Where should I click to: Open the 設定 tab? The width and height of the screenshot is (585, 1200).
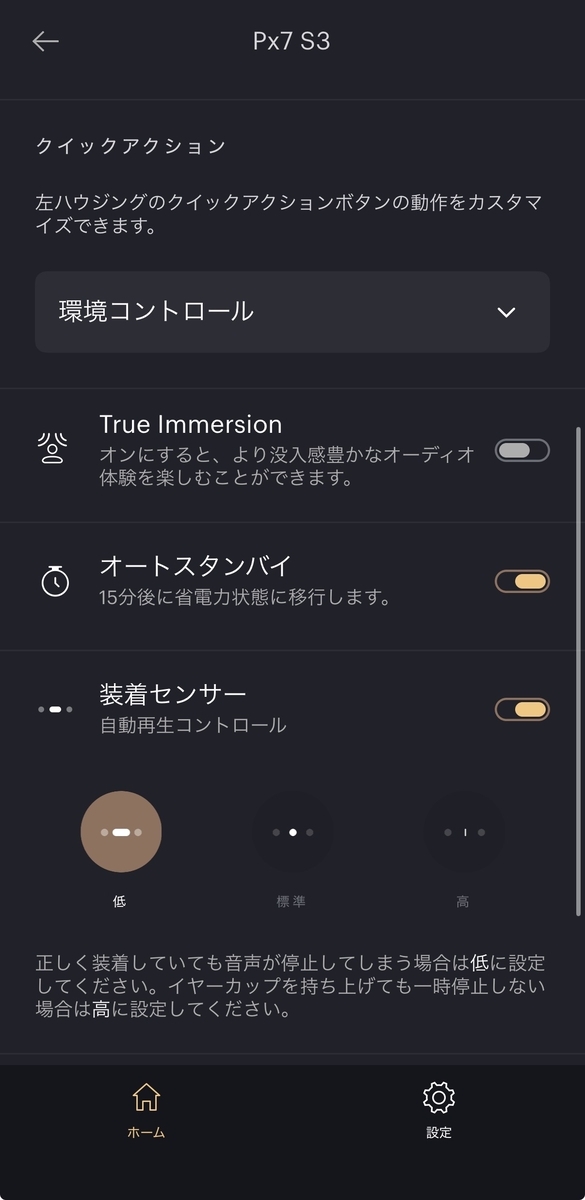click(438, 1111)
